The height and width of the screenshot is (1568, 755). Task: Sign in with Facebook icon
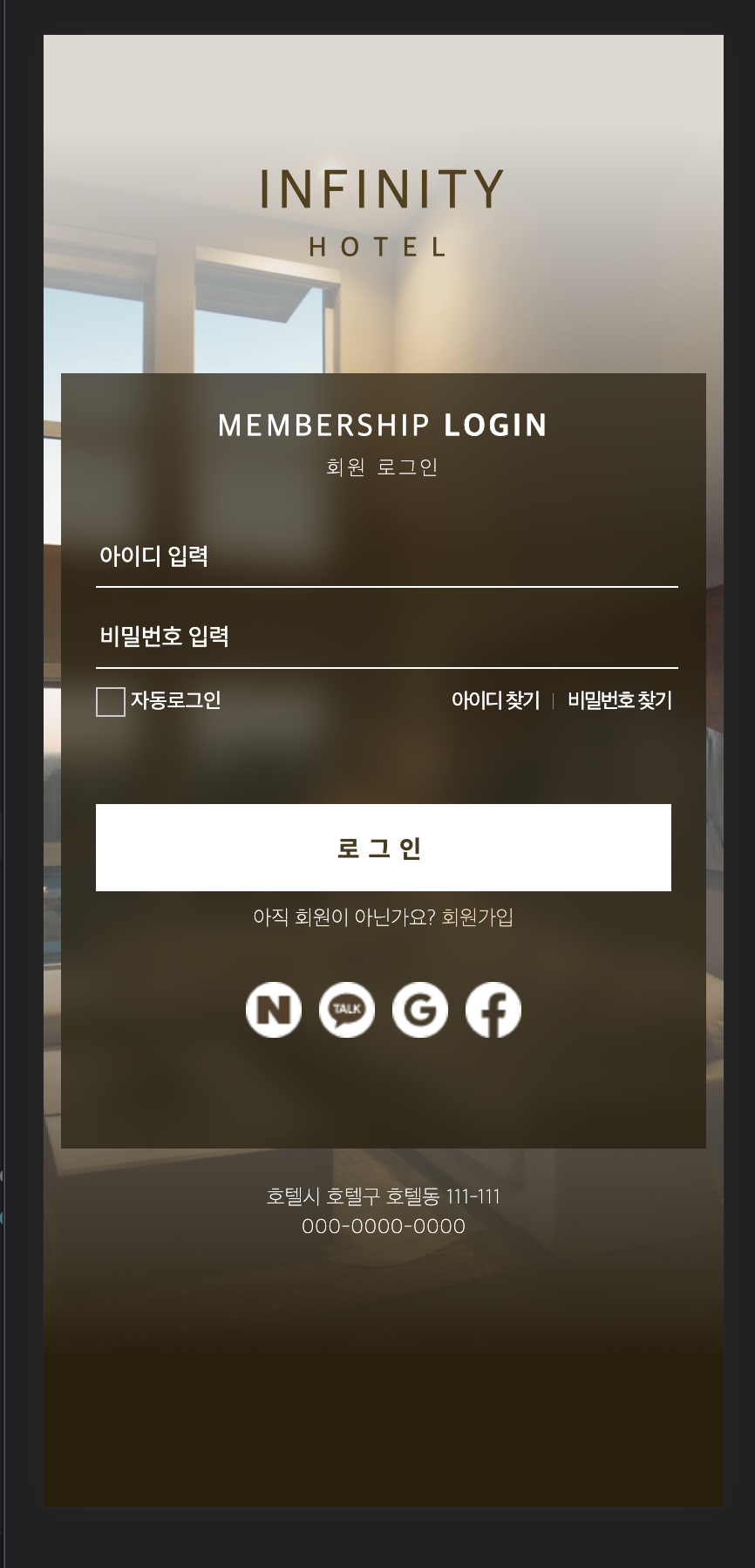pos(493,1010)
